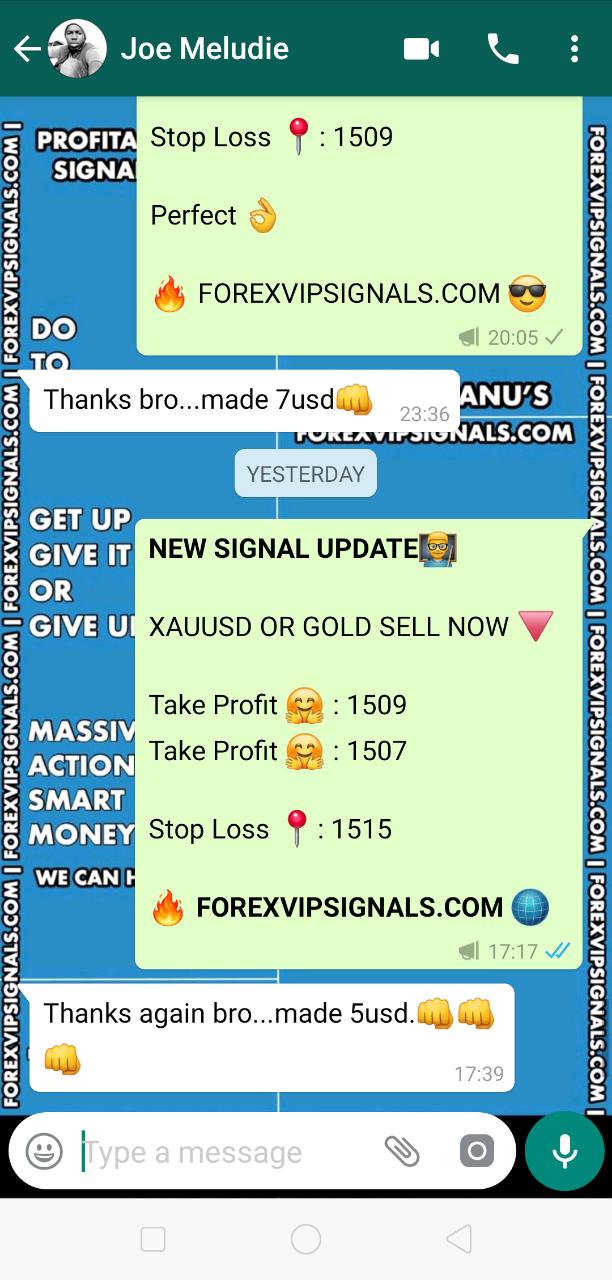
Task: Focus the Type a message field
Action: point(225,1152)
